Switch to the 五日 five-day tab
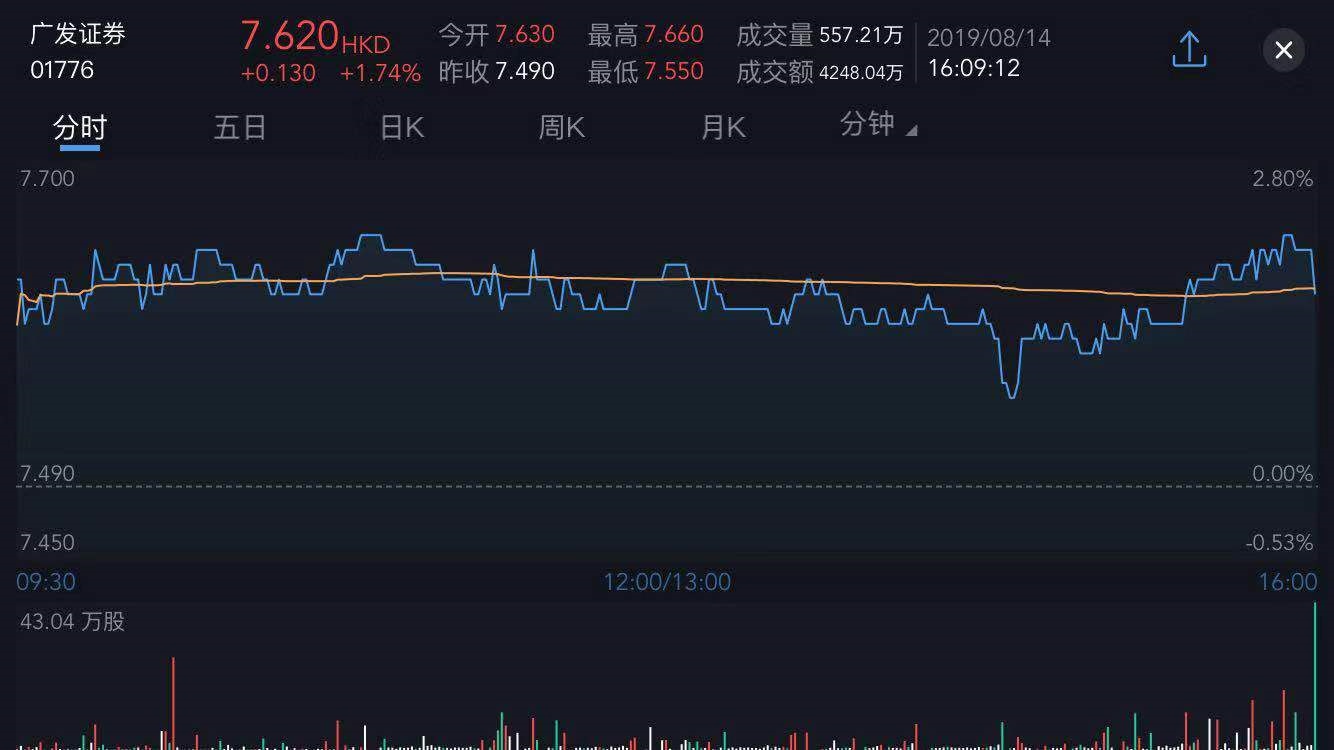 pos(240,128)
